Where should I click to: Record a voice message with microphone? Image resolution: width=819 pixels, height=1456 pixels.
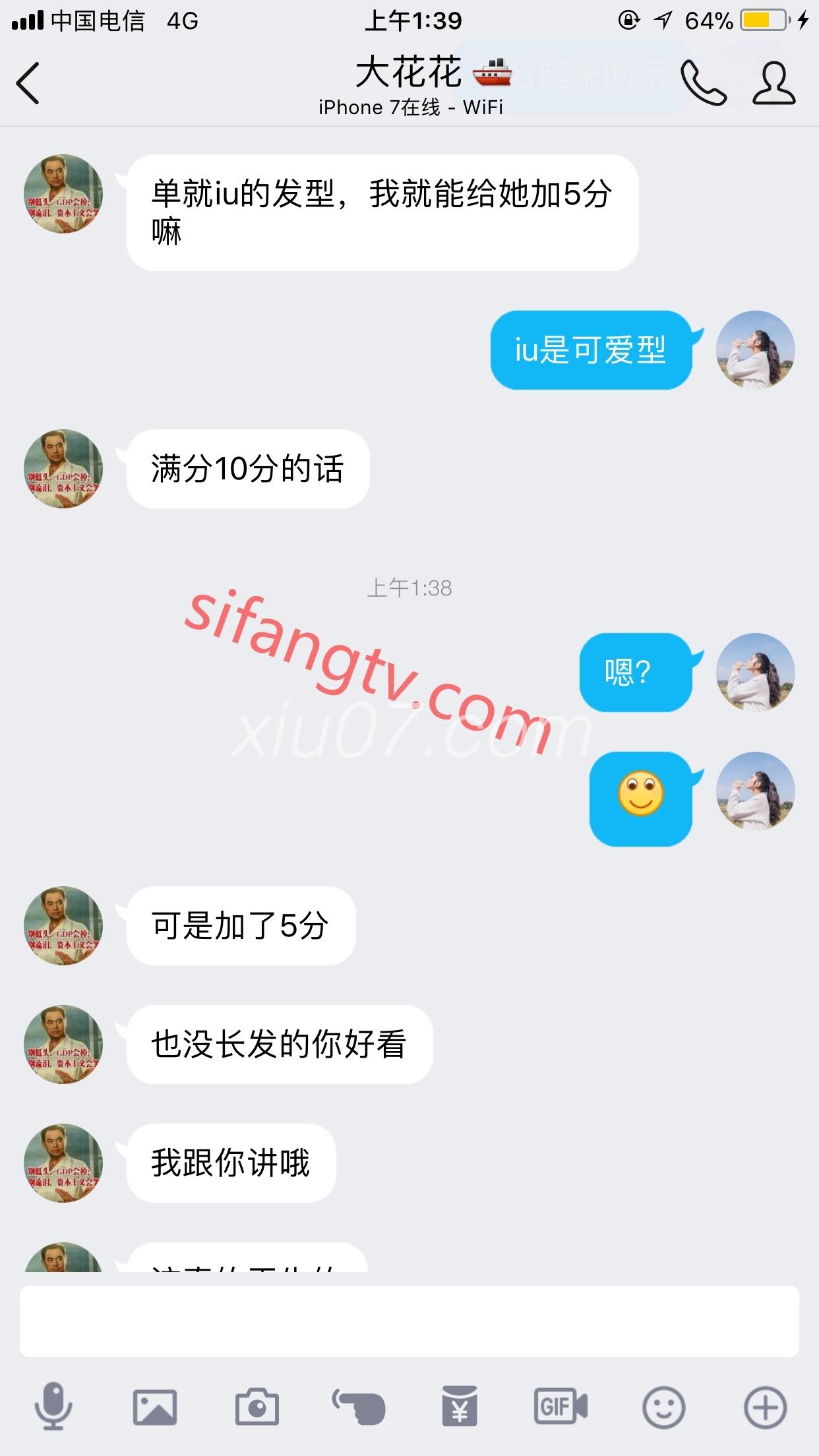click(x=53, y=1407)
